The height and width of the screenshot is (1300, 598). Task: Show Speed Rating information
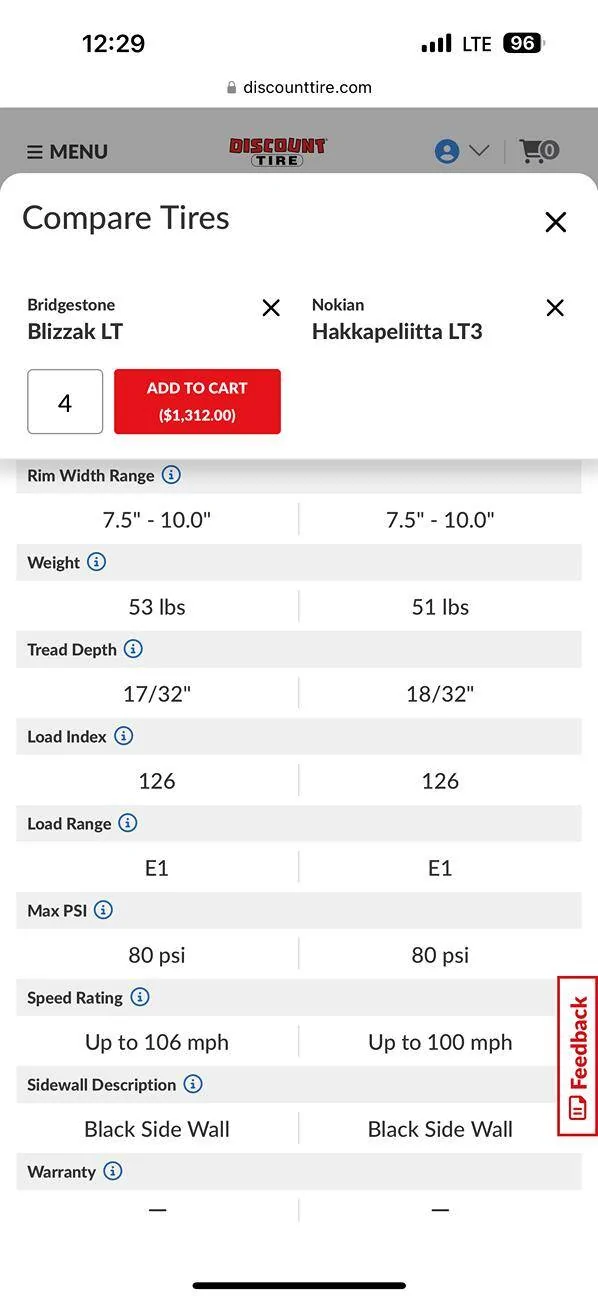click(x=140, y=997)
